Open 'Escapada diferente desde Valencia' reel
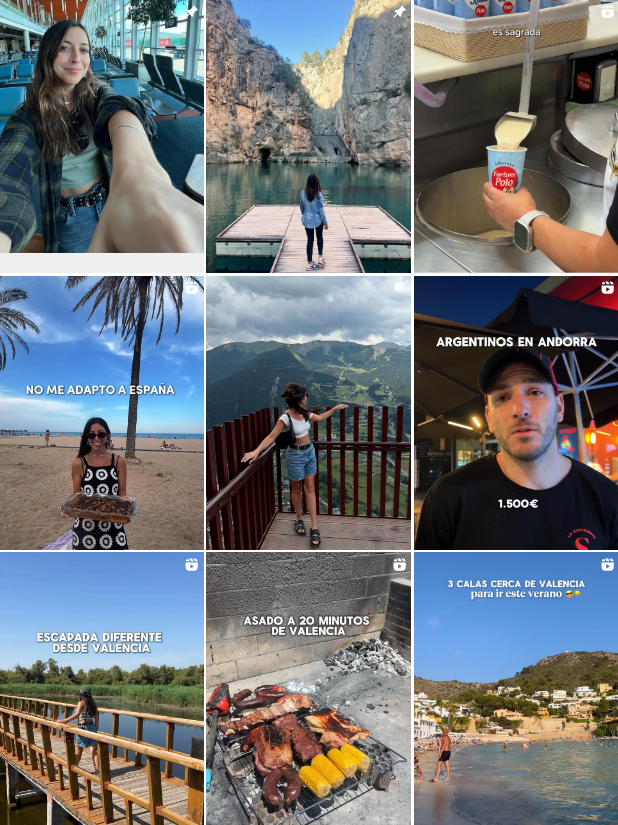This screenshot has width=618, height=825. pyautogui.click(x=101, y=688)
